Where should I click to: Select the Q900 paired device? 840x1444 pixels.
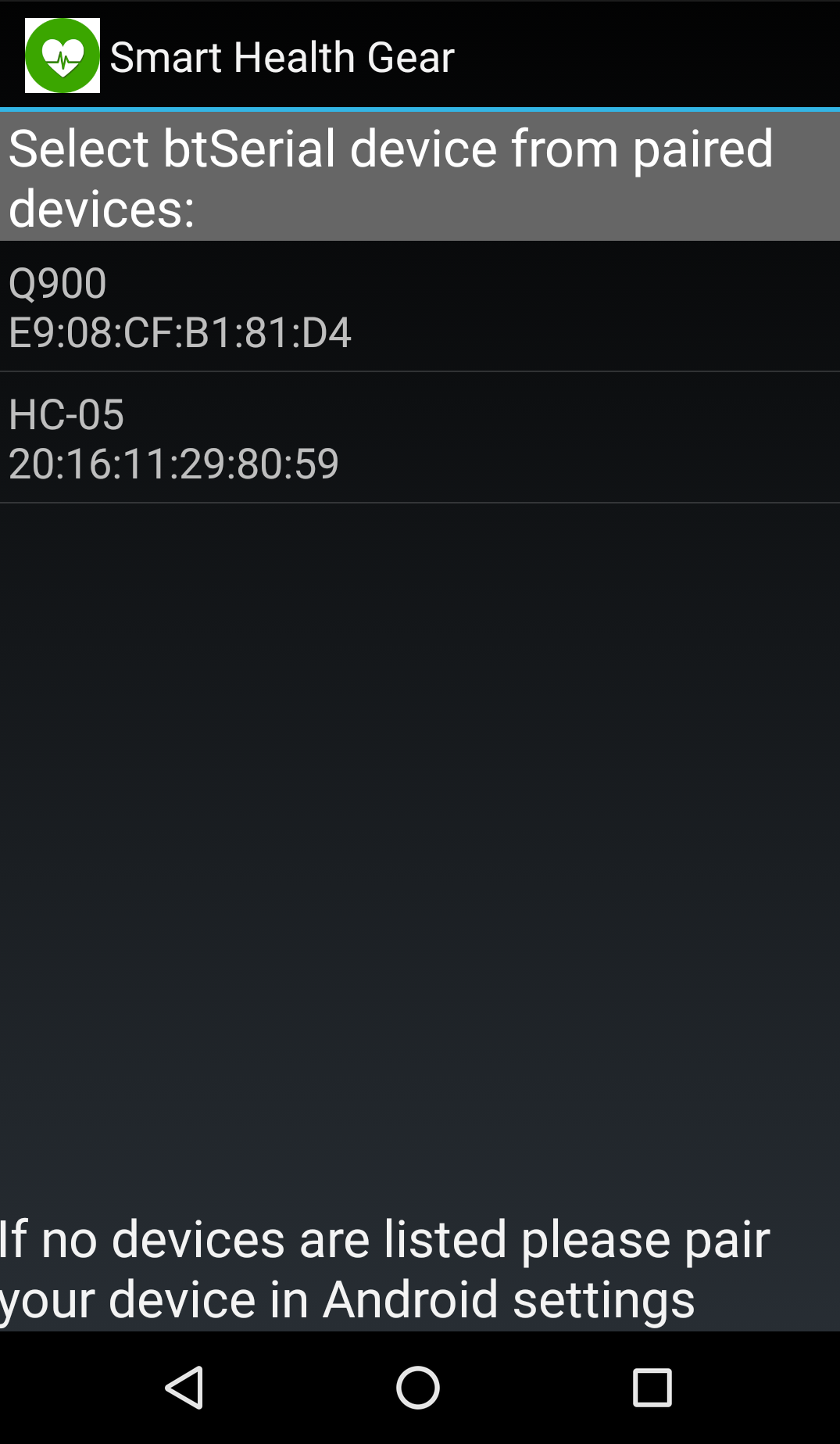(420, 306)
